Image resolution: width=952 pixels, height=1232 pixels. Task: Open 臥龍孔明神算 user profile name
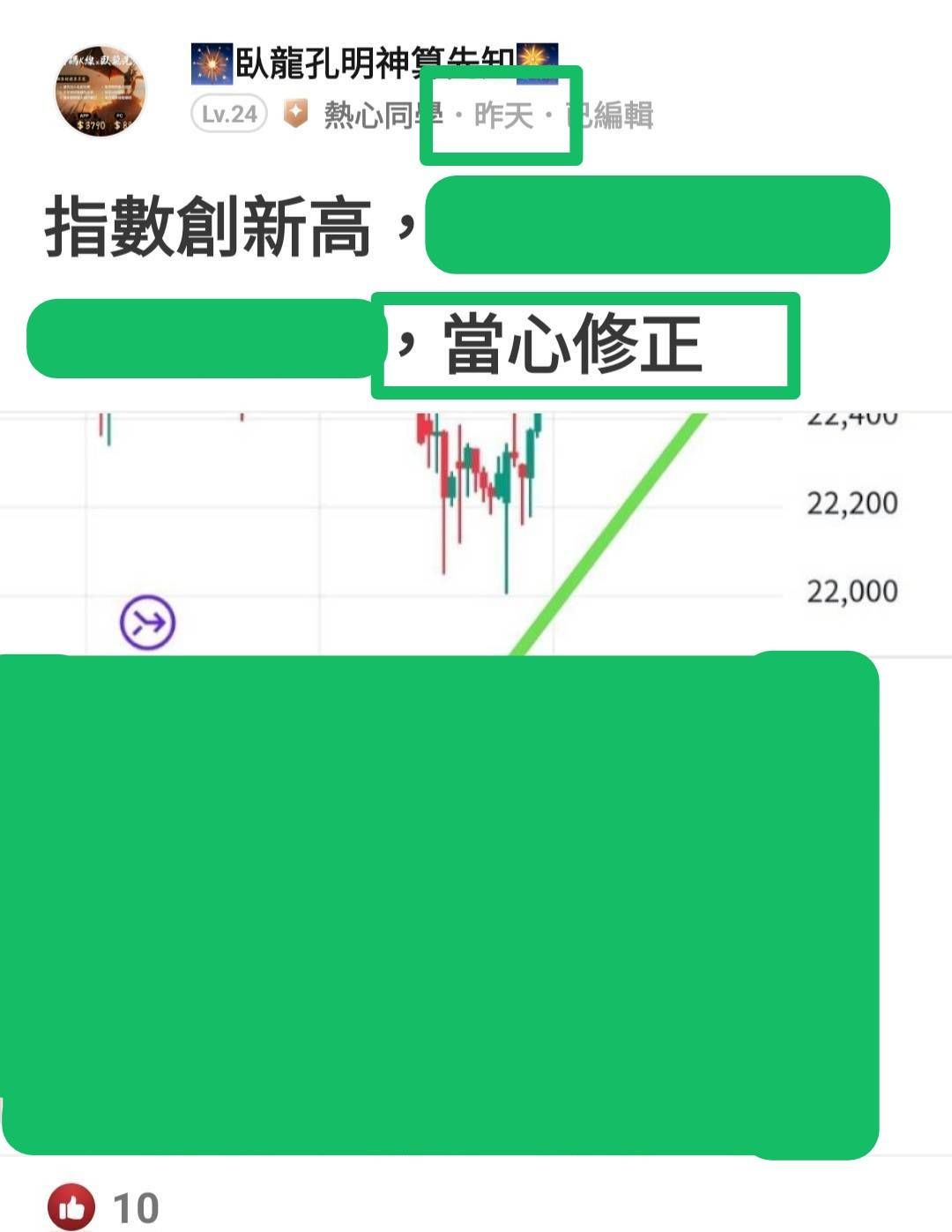click(x=374, y=62)
